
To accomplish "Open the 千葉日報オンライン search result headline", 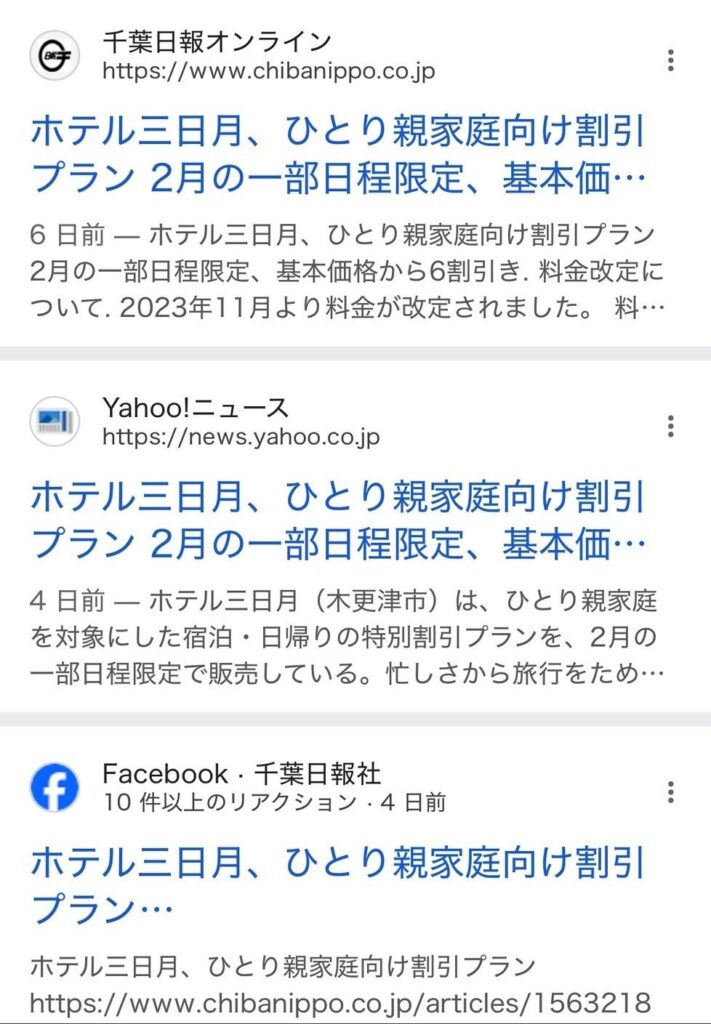I will [338, 154].
